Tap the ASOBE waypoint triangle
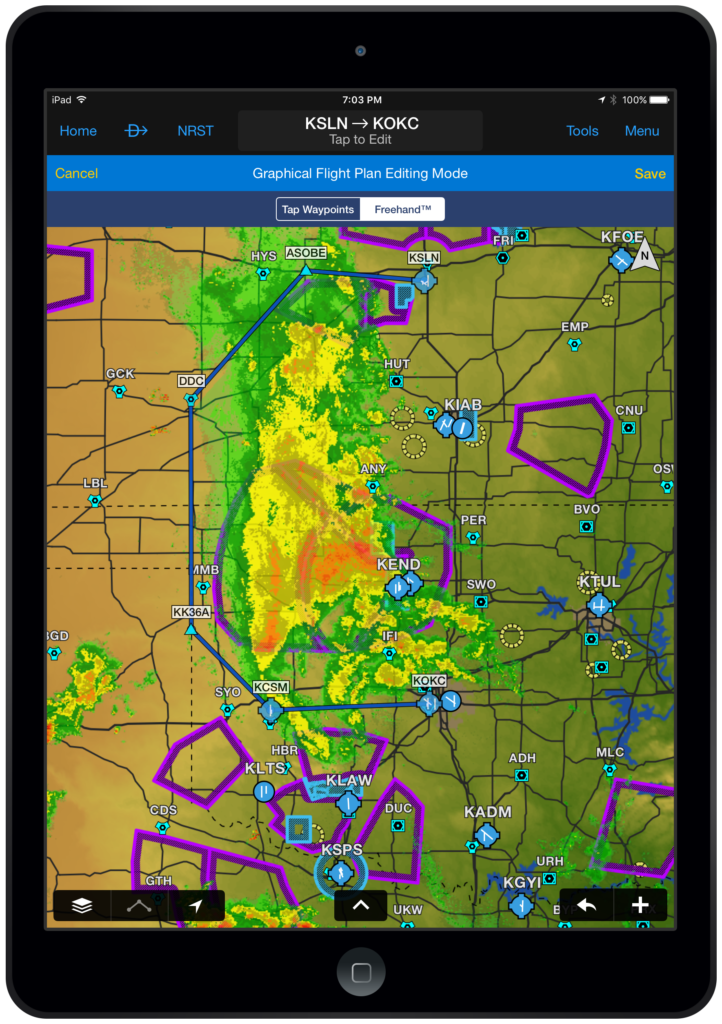The height and width of the screenshot is (1024, 722). 305,271
